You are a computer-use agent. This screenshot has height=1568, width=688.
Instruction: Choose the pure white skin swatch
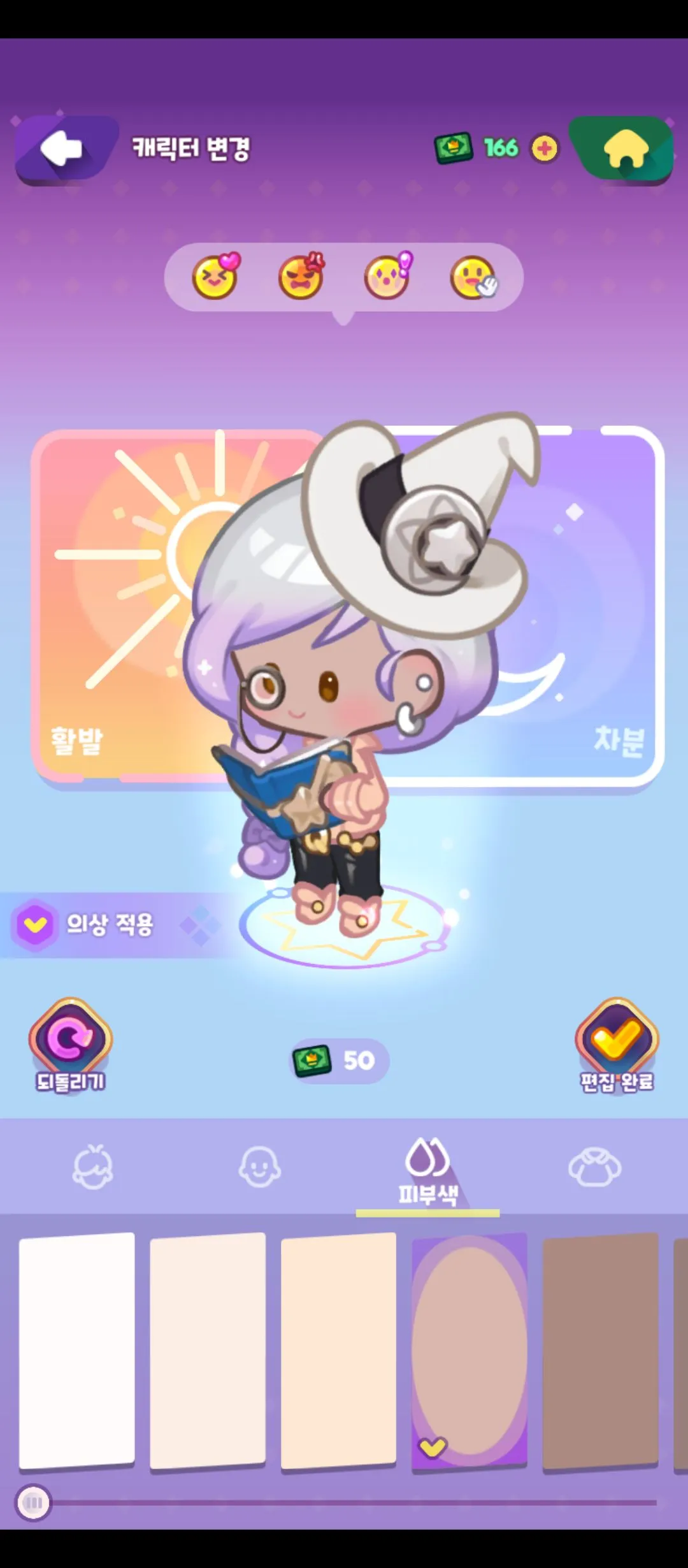tap(77, 1350)
